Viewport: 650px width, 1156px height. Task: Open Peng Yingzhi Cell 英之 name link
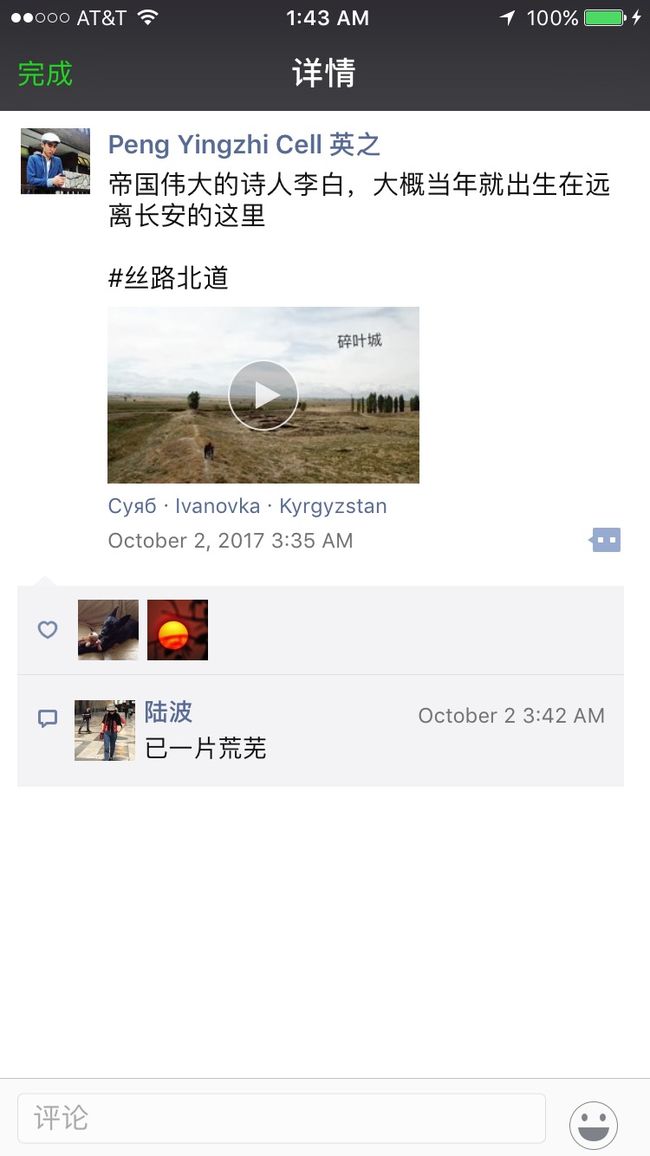pos(244,144)
